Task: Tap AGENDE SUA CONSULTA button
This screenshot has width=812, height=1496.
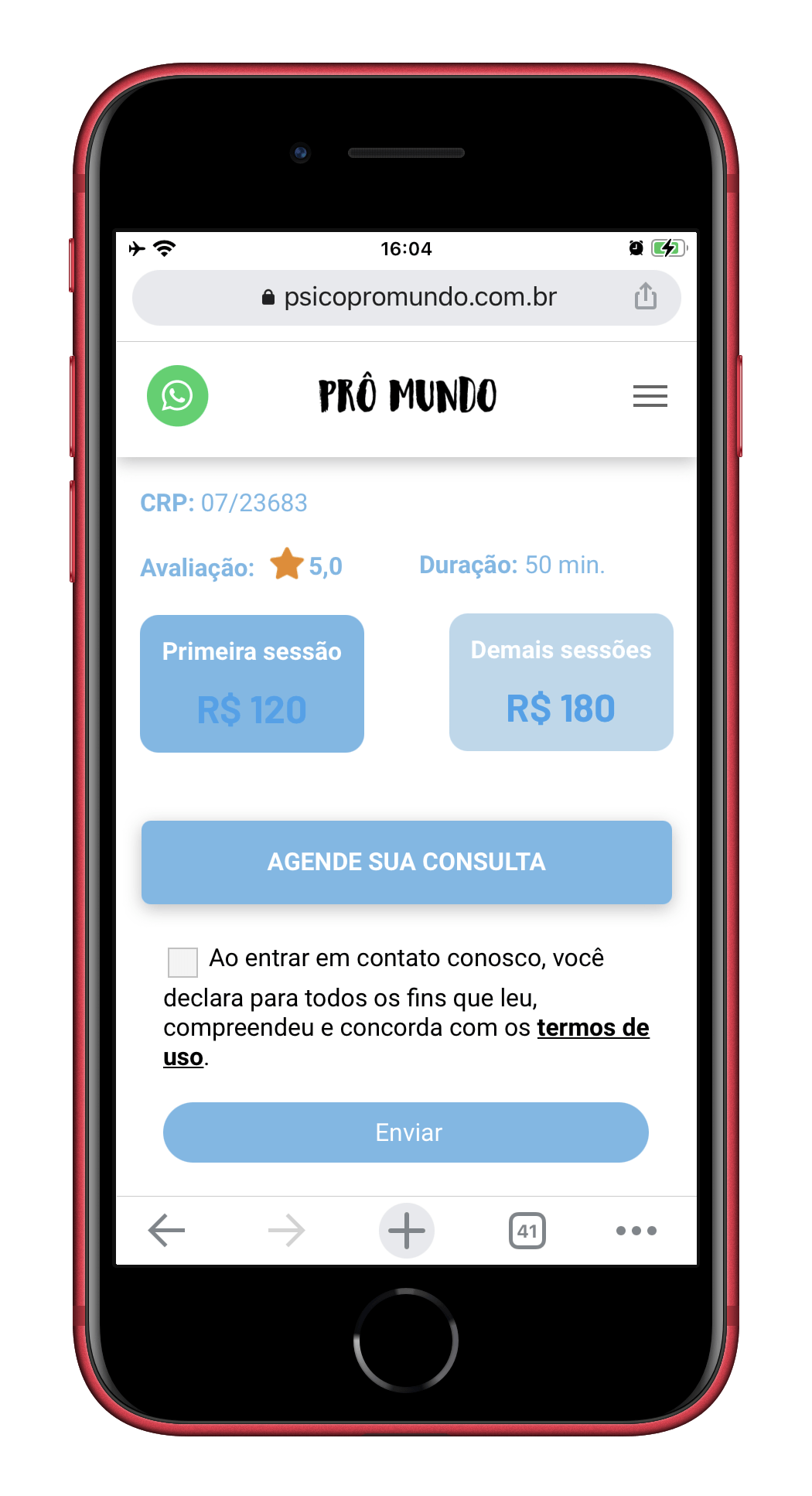Action: pyautogui.click(x=406, y=862)
